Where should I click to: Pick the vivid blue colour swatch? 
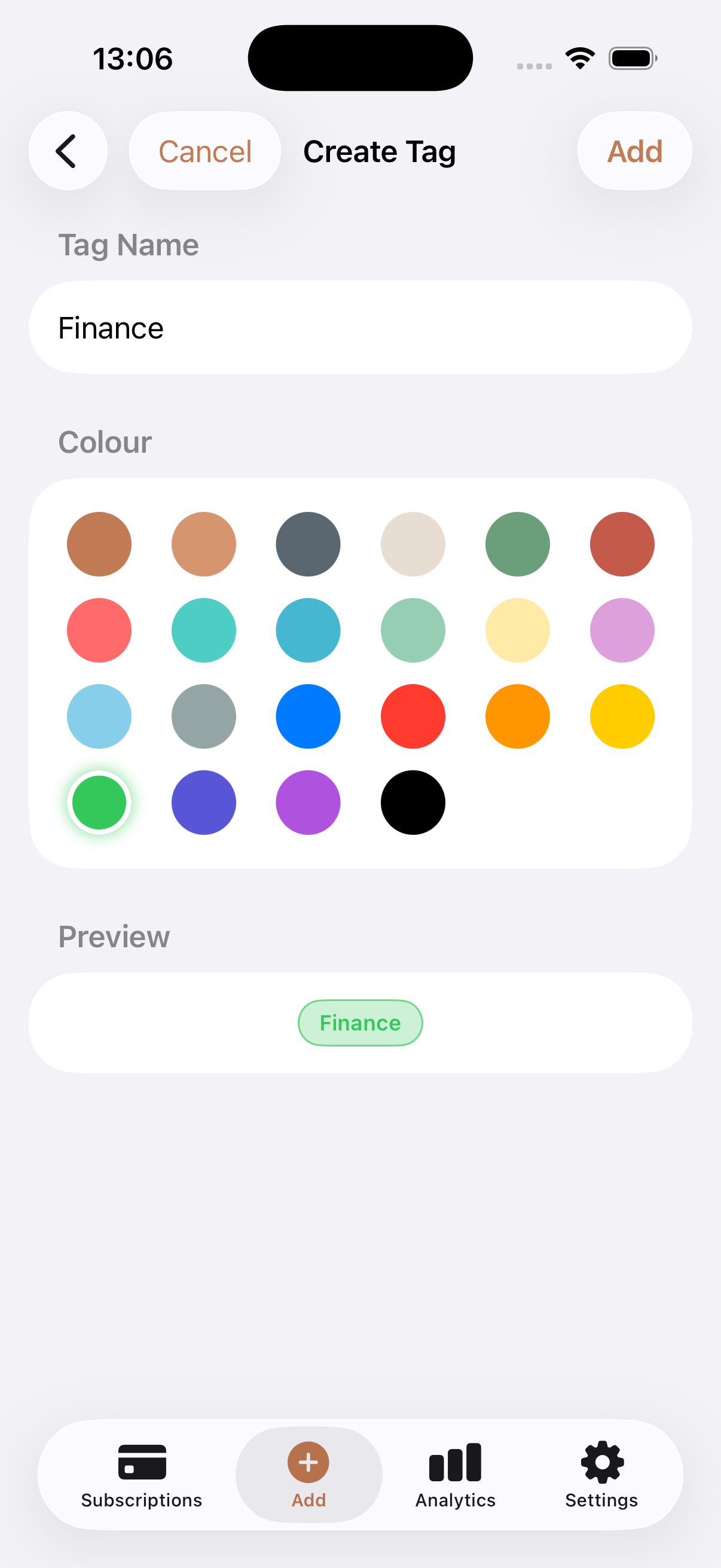(308, 716)
